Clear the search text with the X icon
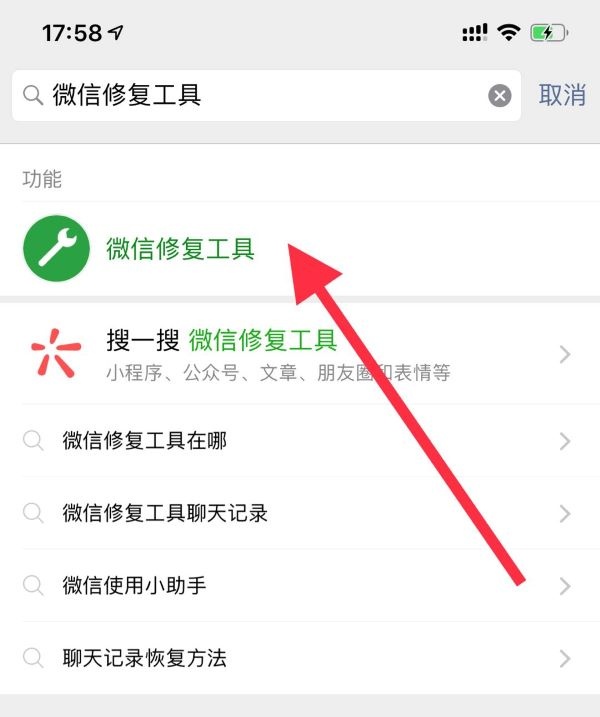The height and width of the screenshot is (717, 600). click(499, 96)
